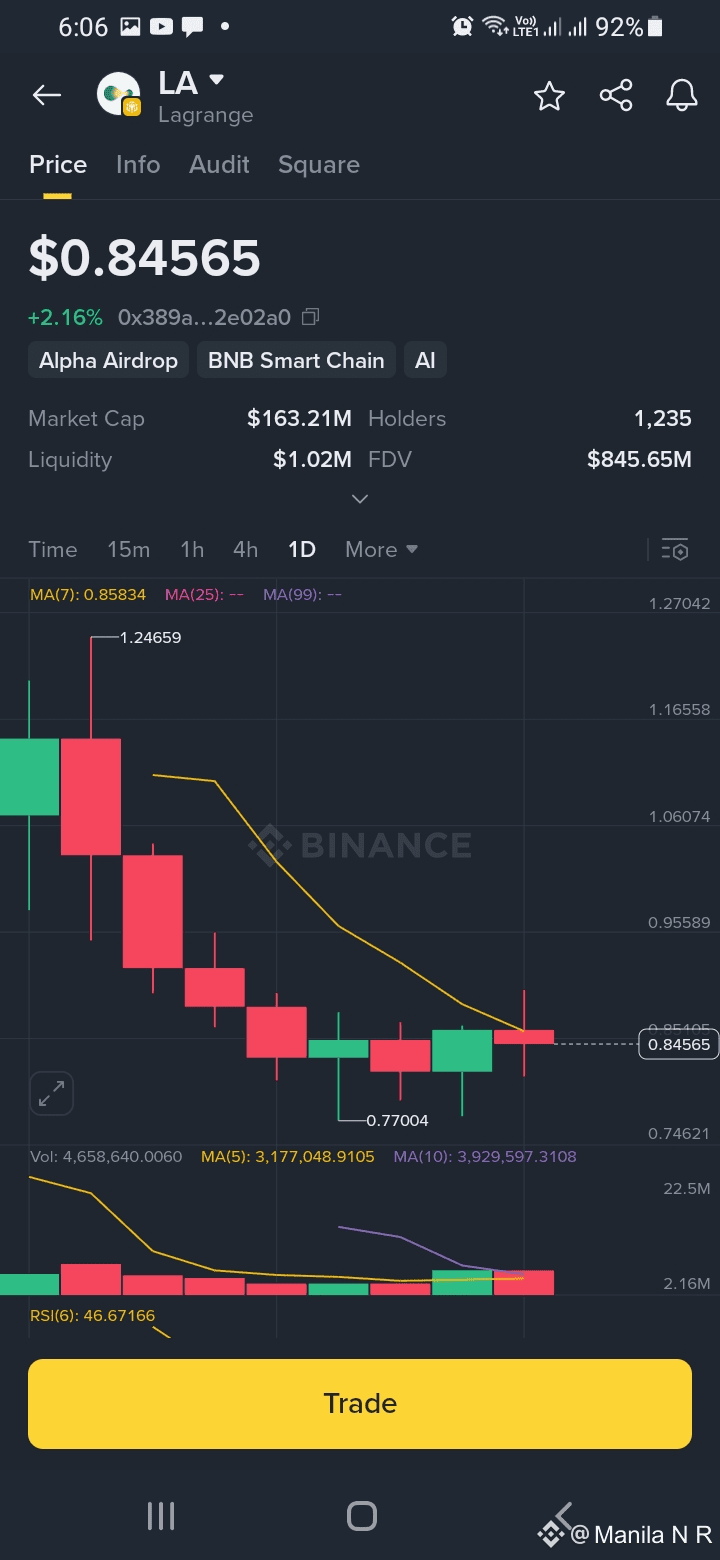Switch the chart to the 15m interval

pyautogui.click(x=129, y=550)
